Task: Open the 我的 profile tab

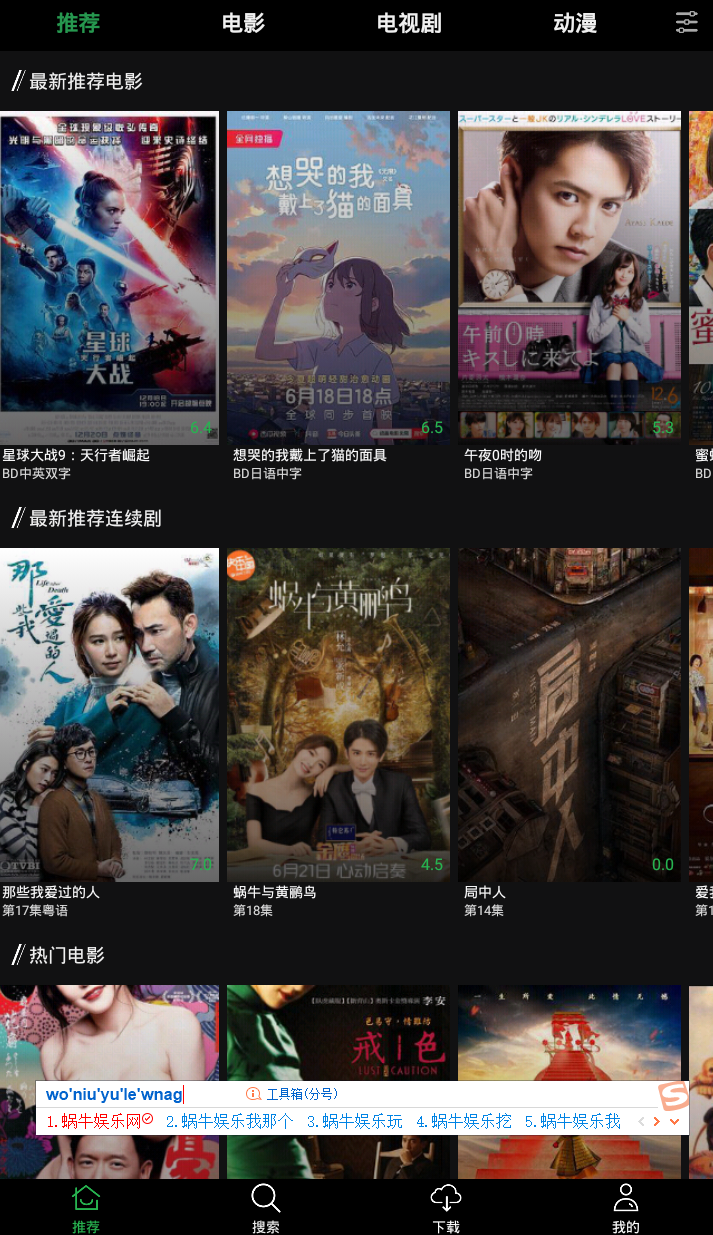Action: [626, 1207]
